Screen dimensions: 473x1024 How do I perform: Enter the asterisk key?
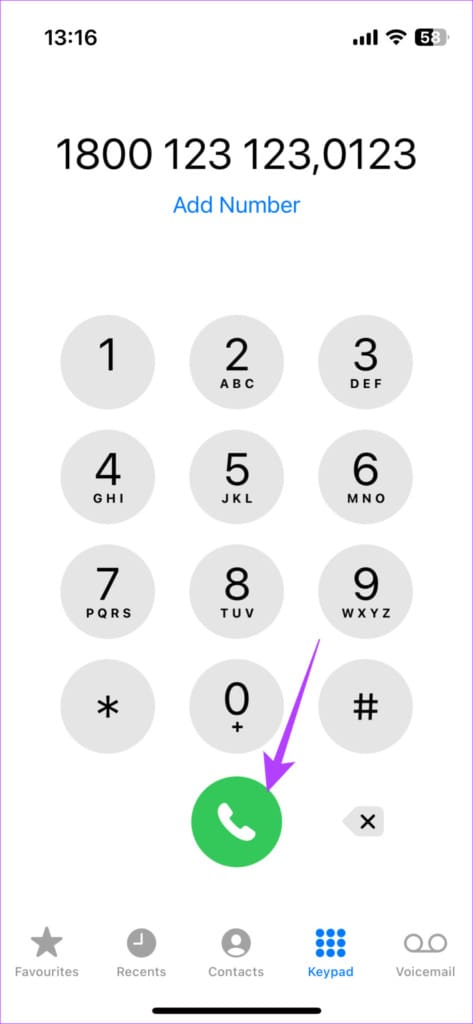point(108,707)
